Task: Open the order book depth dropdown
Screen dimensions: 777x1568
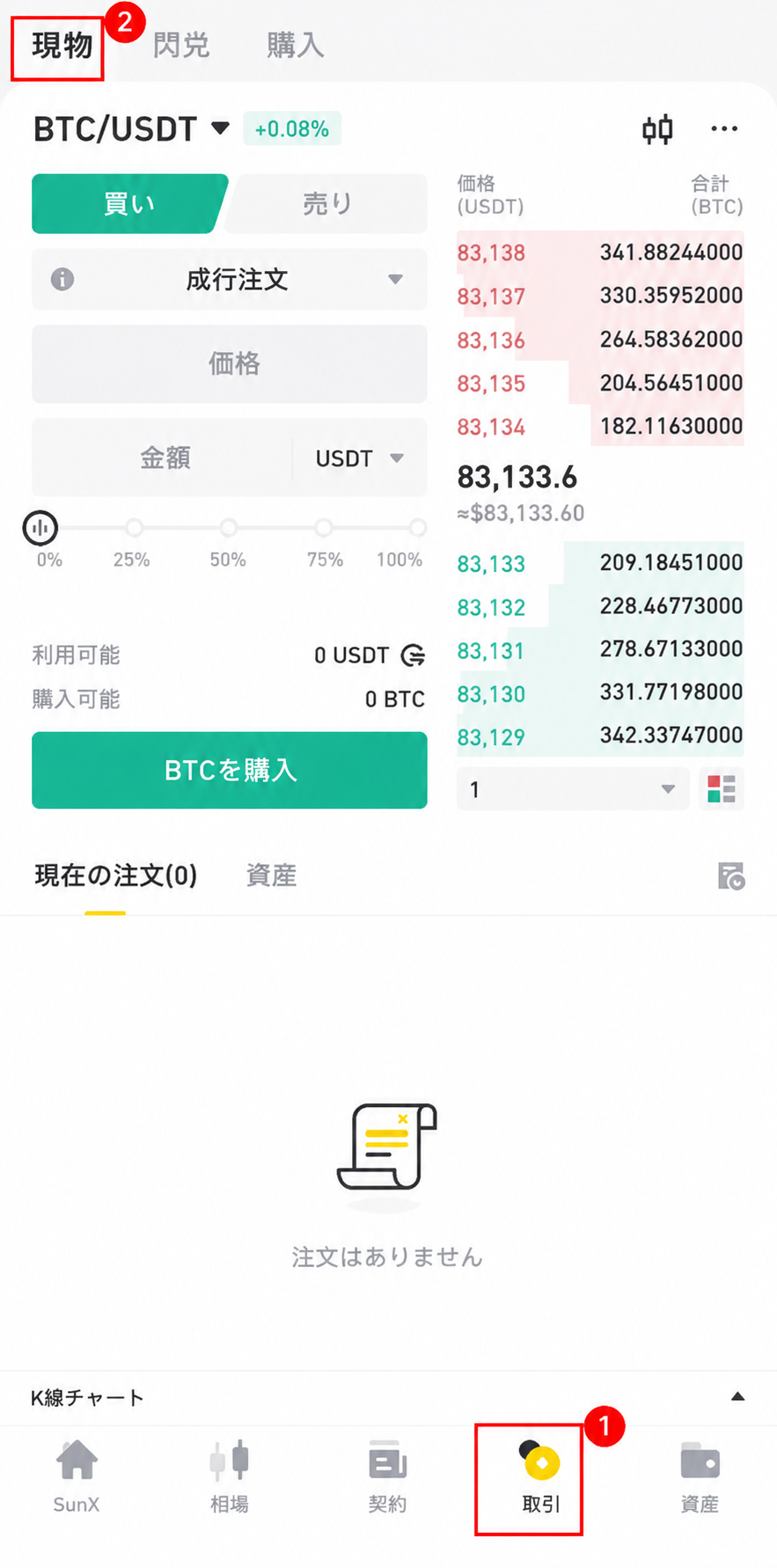Action: tap(573, 789)
